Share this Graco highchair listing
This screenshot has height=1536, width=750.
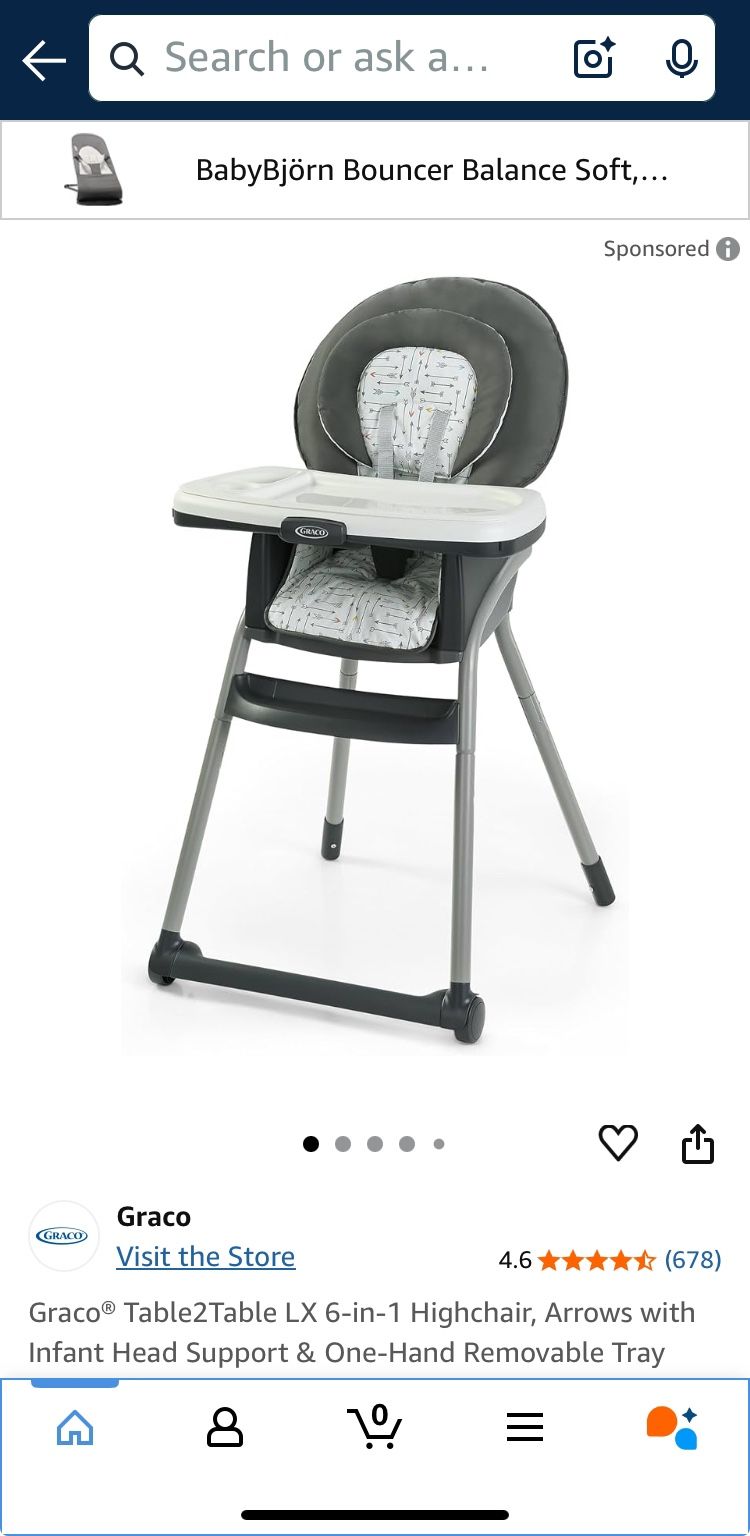coord(698,1143)
